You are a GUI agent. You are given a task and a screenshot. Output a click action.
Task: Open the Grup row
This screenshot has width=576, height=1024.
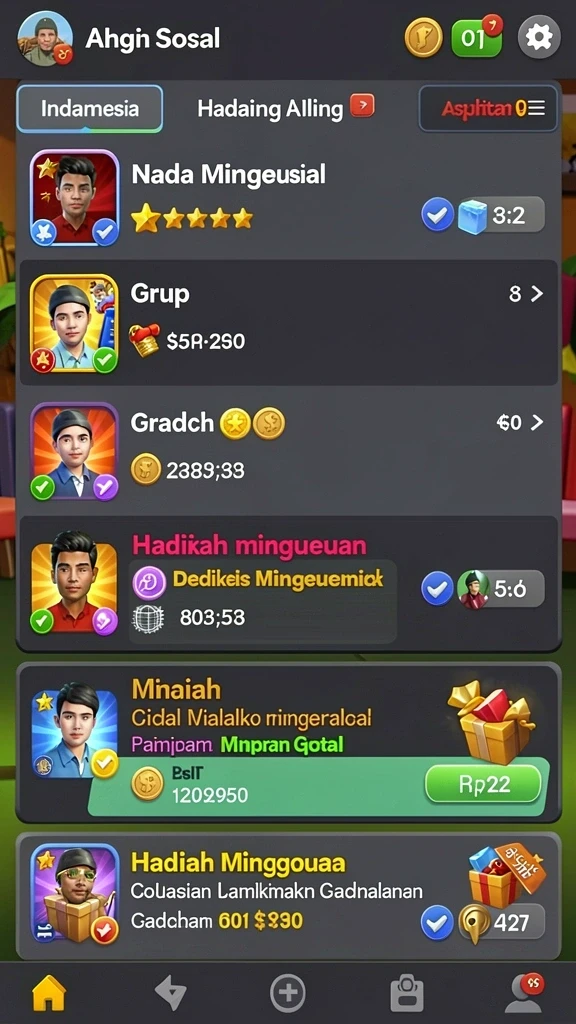289,323
